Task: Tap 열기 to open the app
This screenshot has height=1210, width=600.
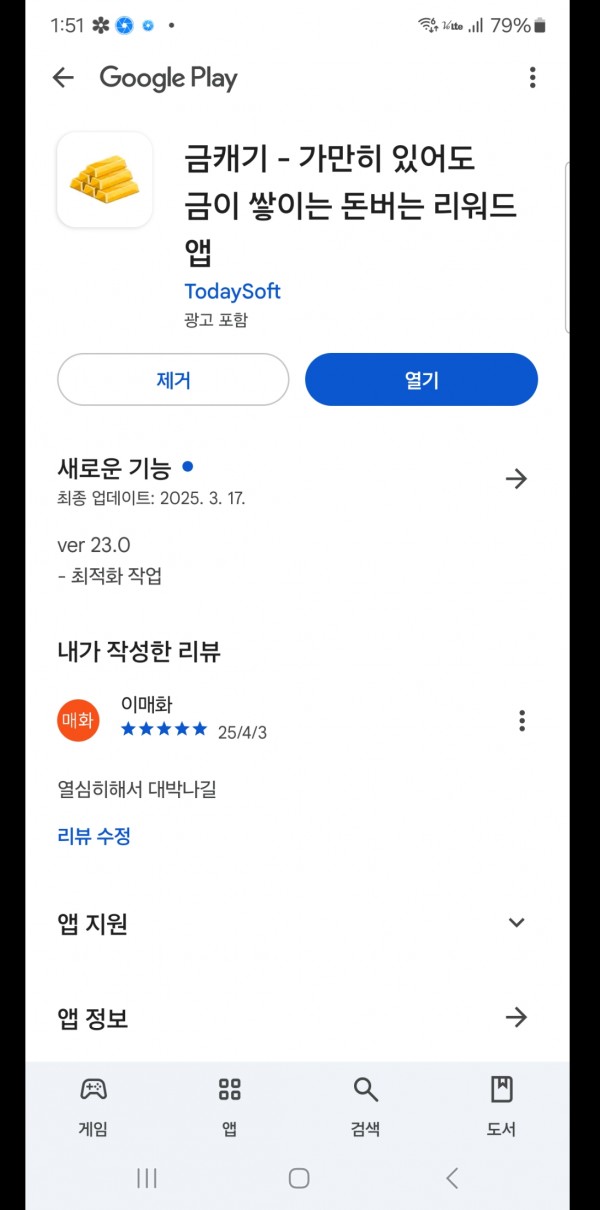Action: click(x=421, y=380)
